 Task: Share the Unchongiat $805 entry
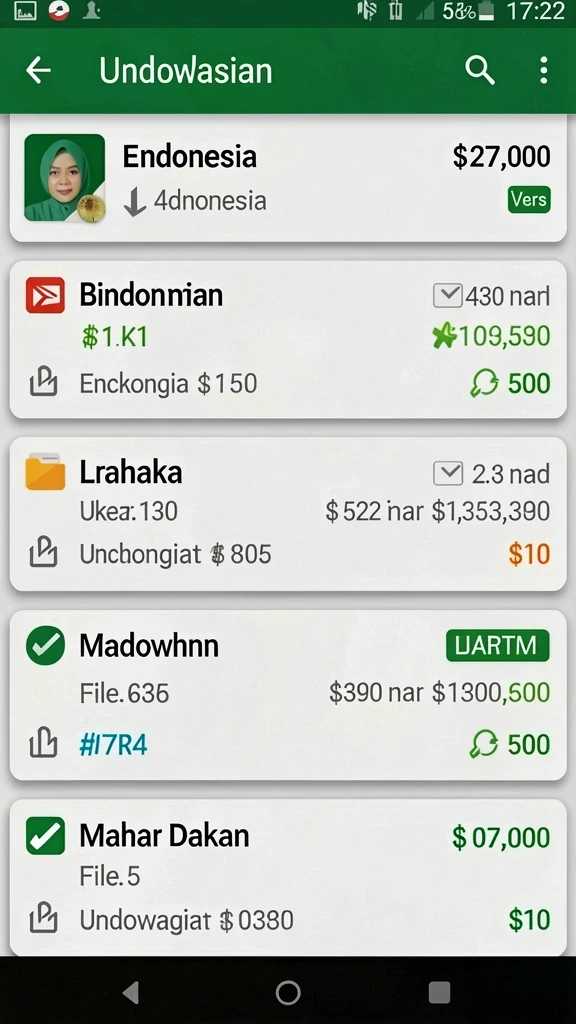pyautogui.click(x=44, y=554)
